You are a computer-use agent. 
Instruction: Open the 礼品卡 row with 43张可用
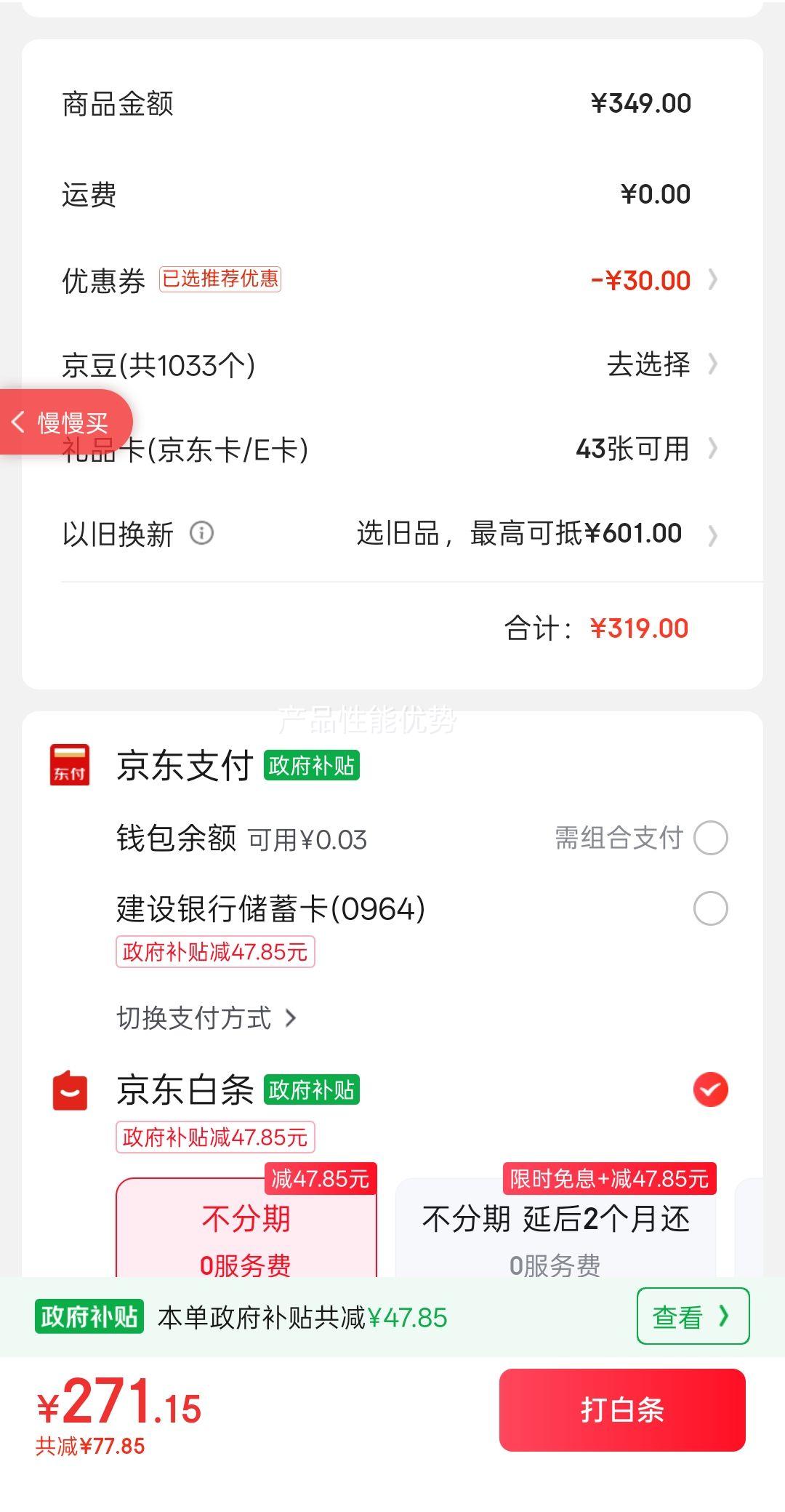(392, 449)
